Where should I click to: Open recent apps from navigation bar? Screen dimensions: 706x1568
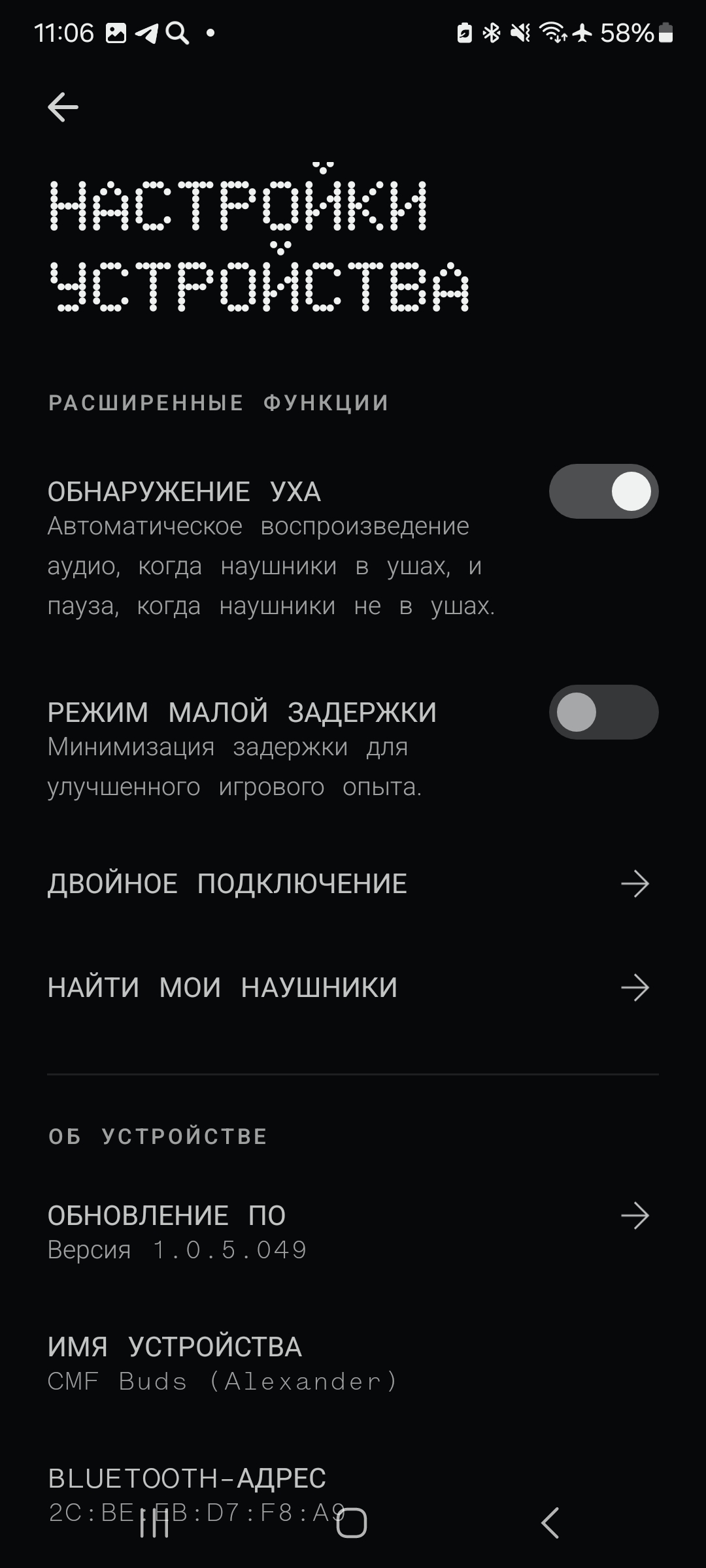155,1523
